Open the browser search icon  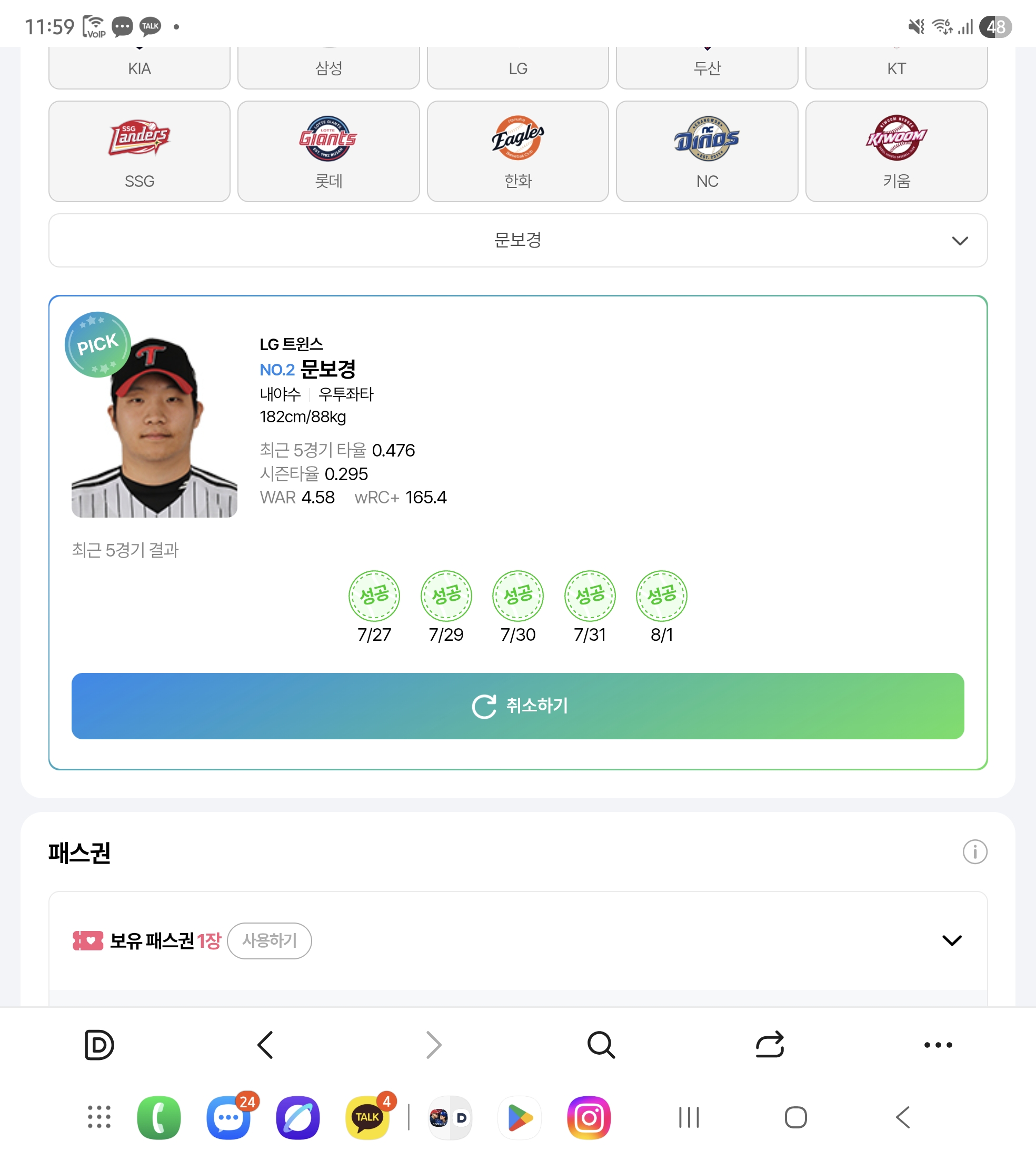[x=601, y=1044]
